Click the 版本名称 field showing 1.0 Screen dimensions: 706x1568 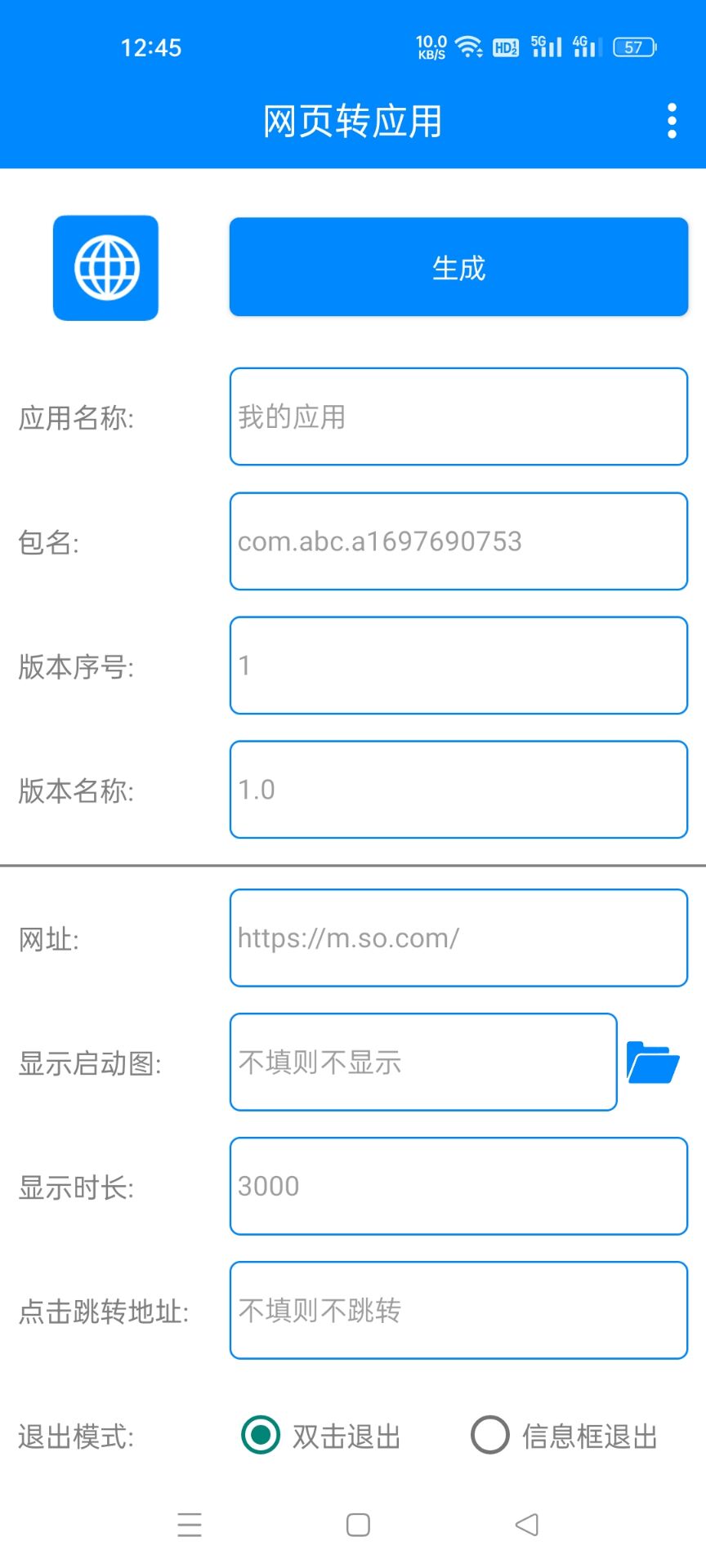tap(458, 790)
